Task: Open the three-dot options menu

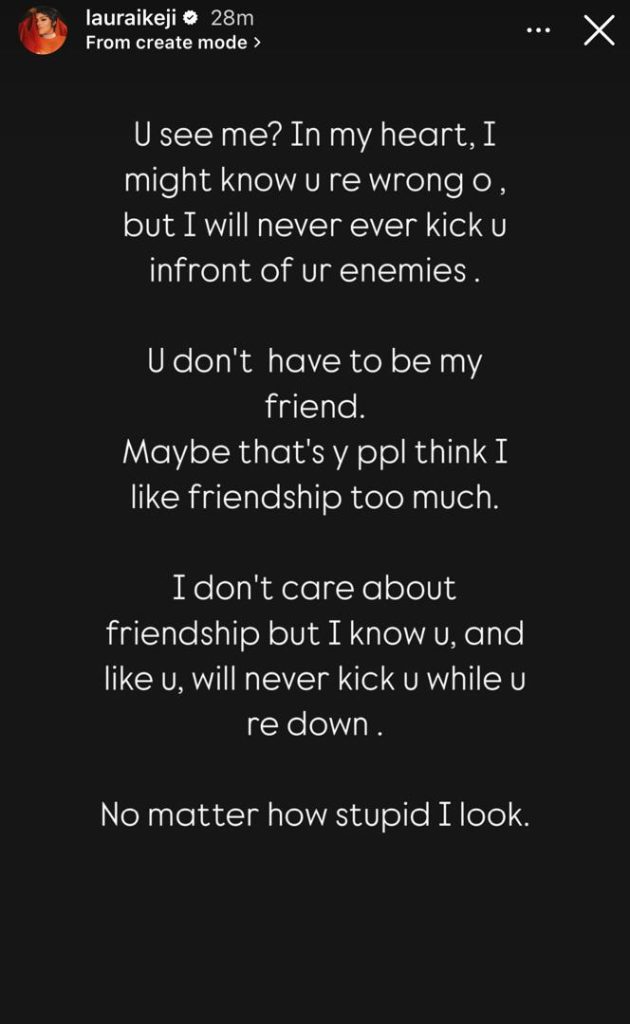Action: coord(538,30)
